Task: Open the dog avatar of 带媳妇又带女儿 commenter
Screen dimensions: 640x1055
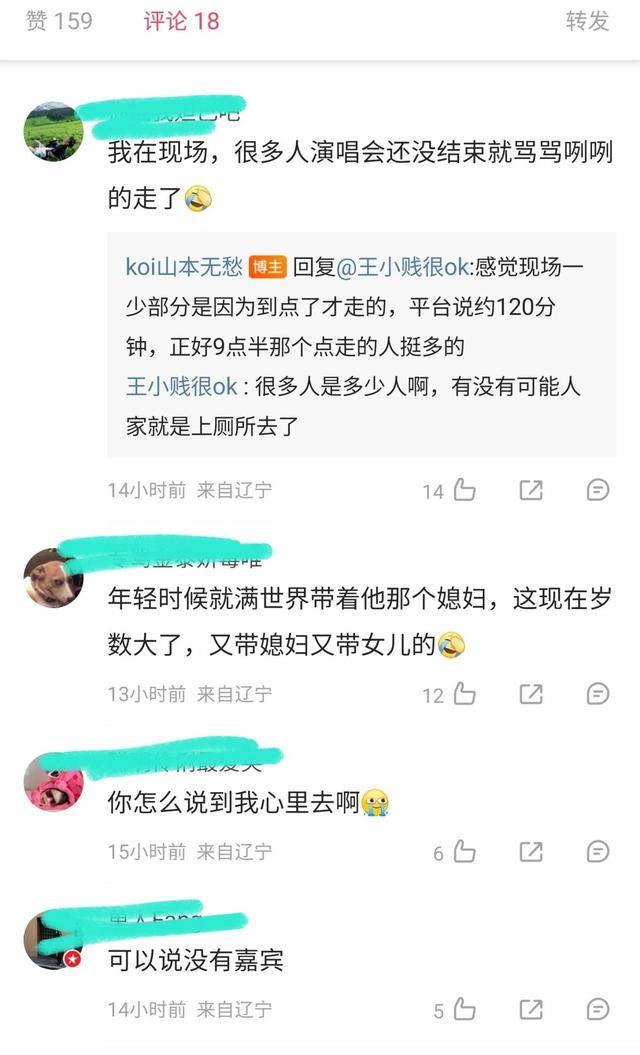Action: pyautogui.click(x=53, y=578)
